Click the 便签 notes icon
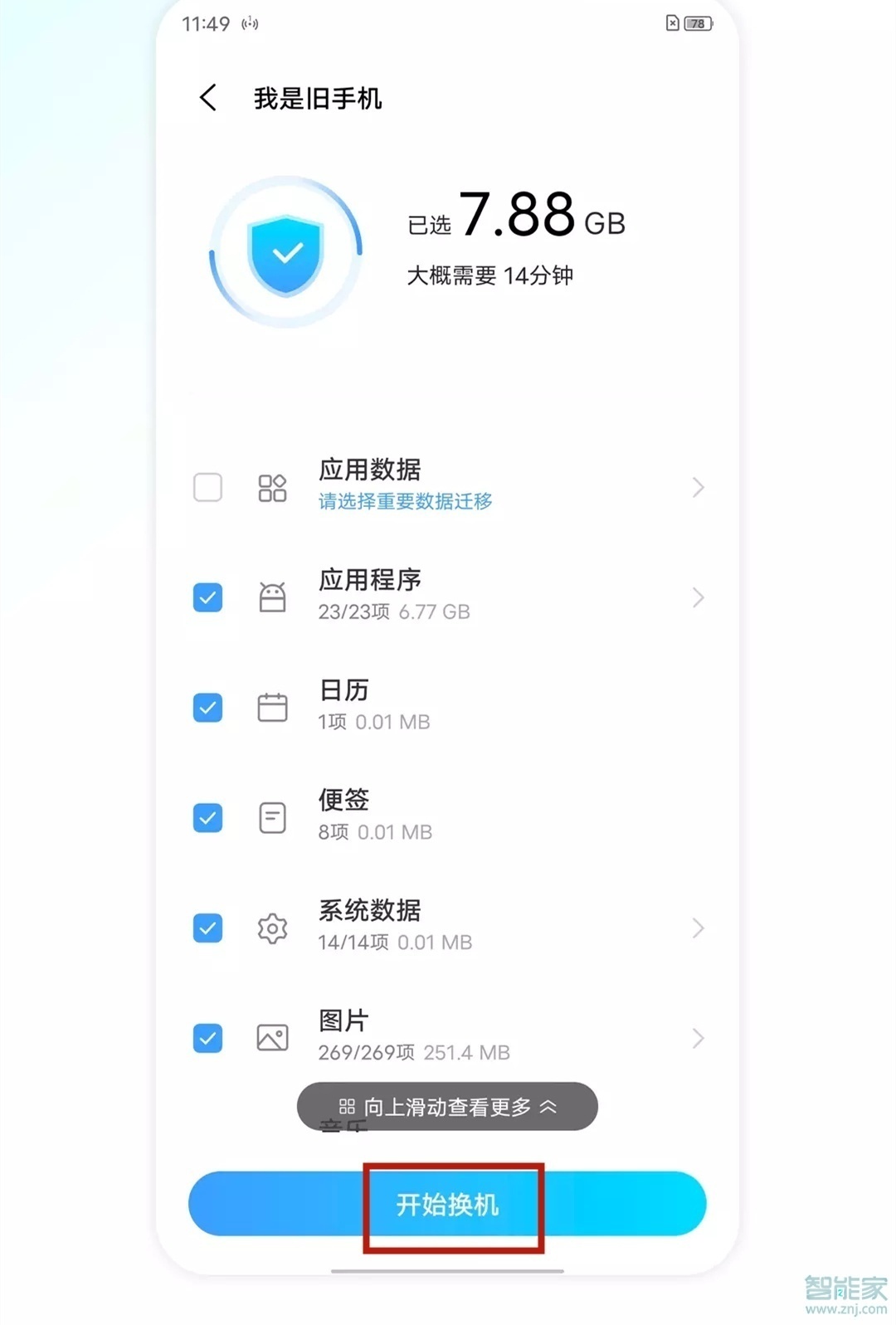Screen dimensions: 896x1325 272,816
